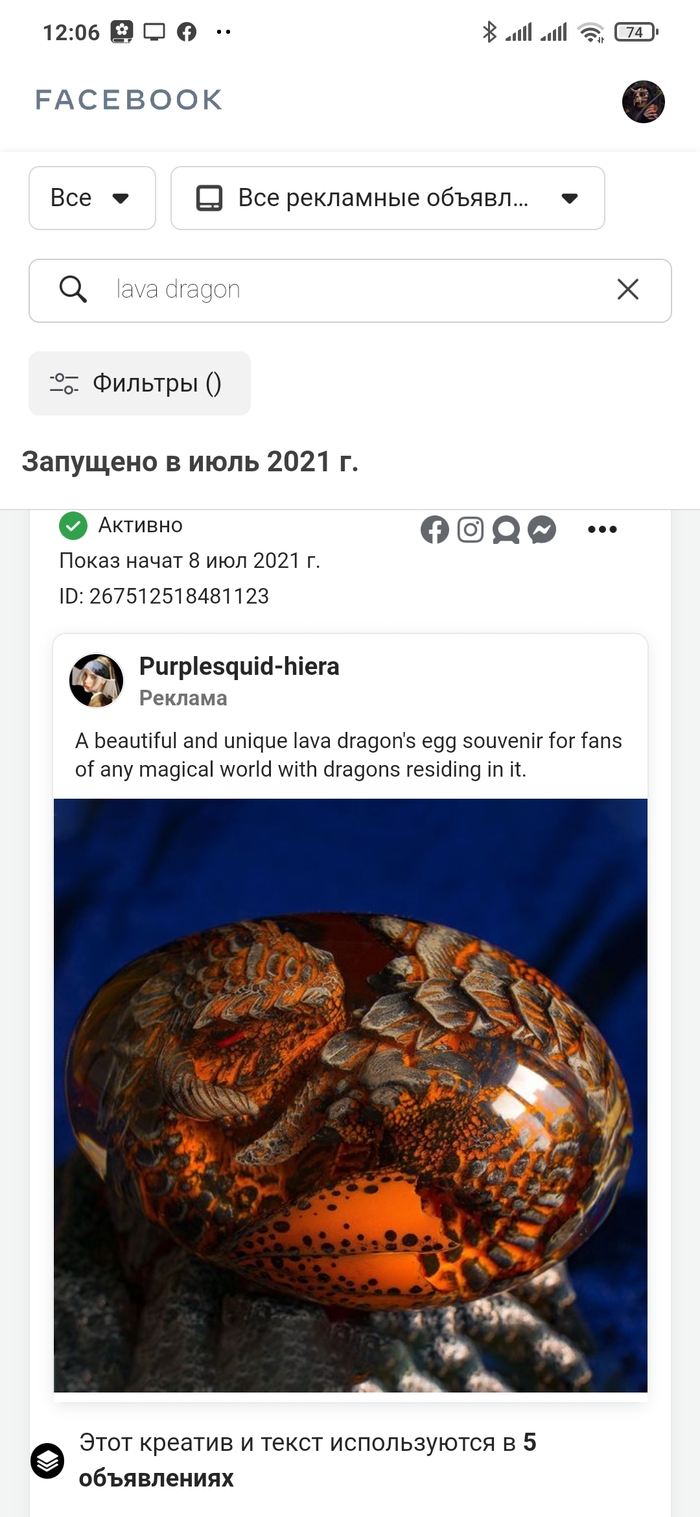Open the ad's three-dot options menu
This screenshot has width=700, height=1517.
click(x=602, y=529)
